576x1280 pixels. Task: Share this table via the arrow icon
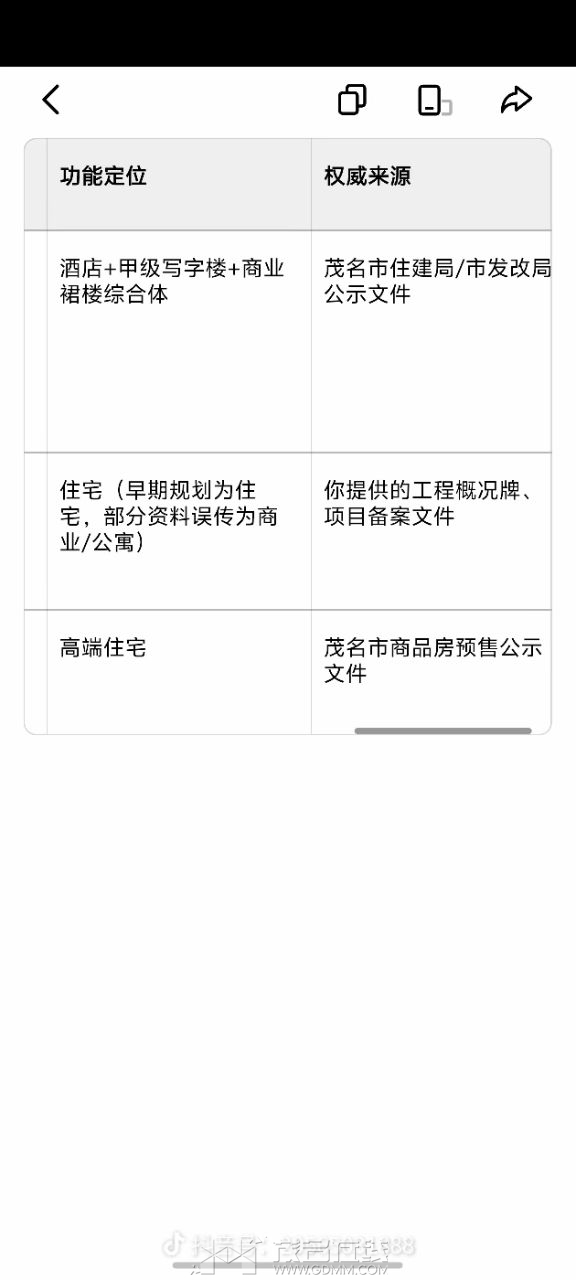click(516, 99)
